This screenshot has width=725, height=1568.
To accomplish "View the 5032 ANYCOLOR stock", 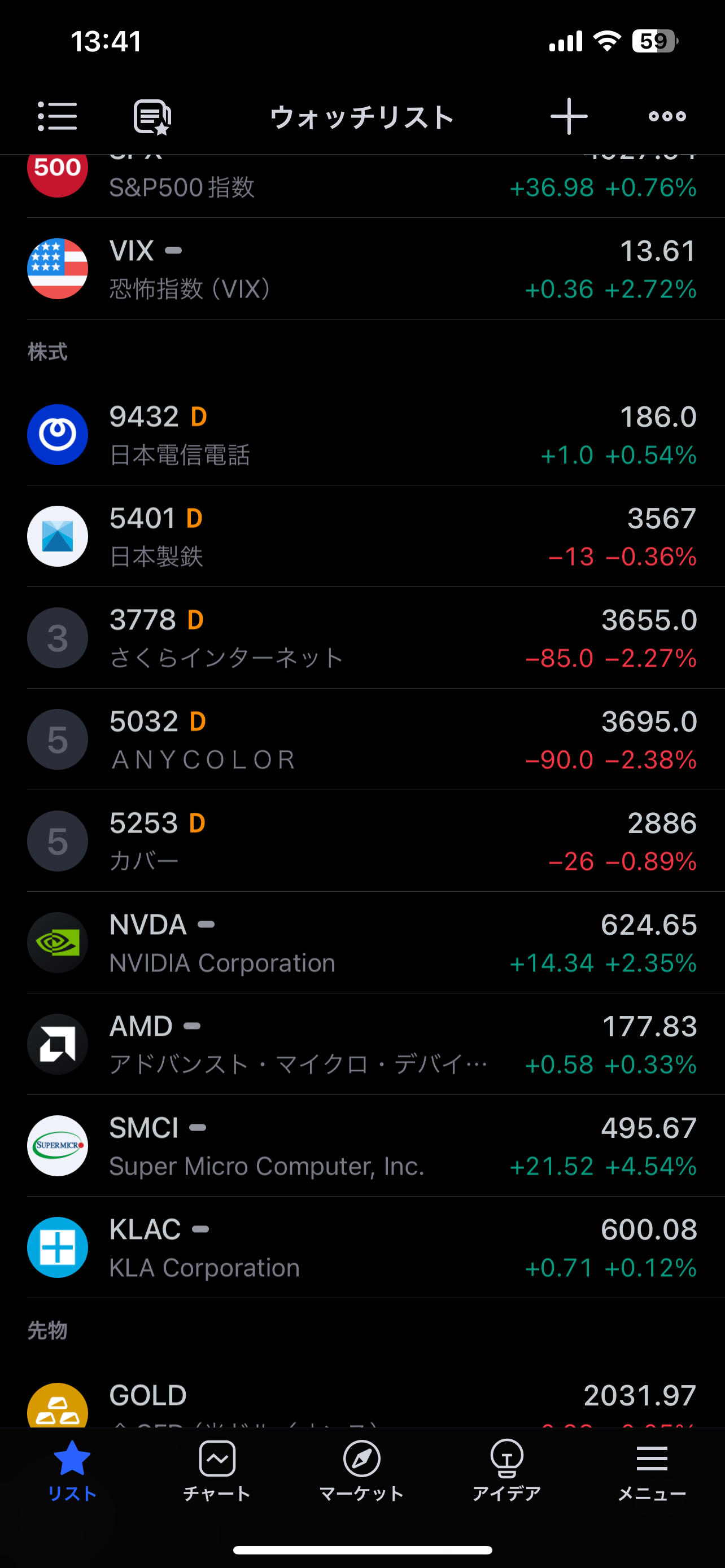I will (x=362, y=739).
